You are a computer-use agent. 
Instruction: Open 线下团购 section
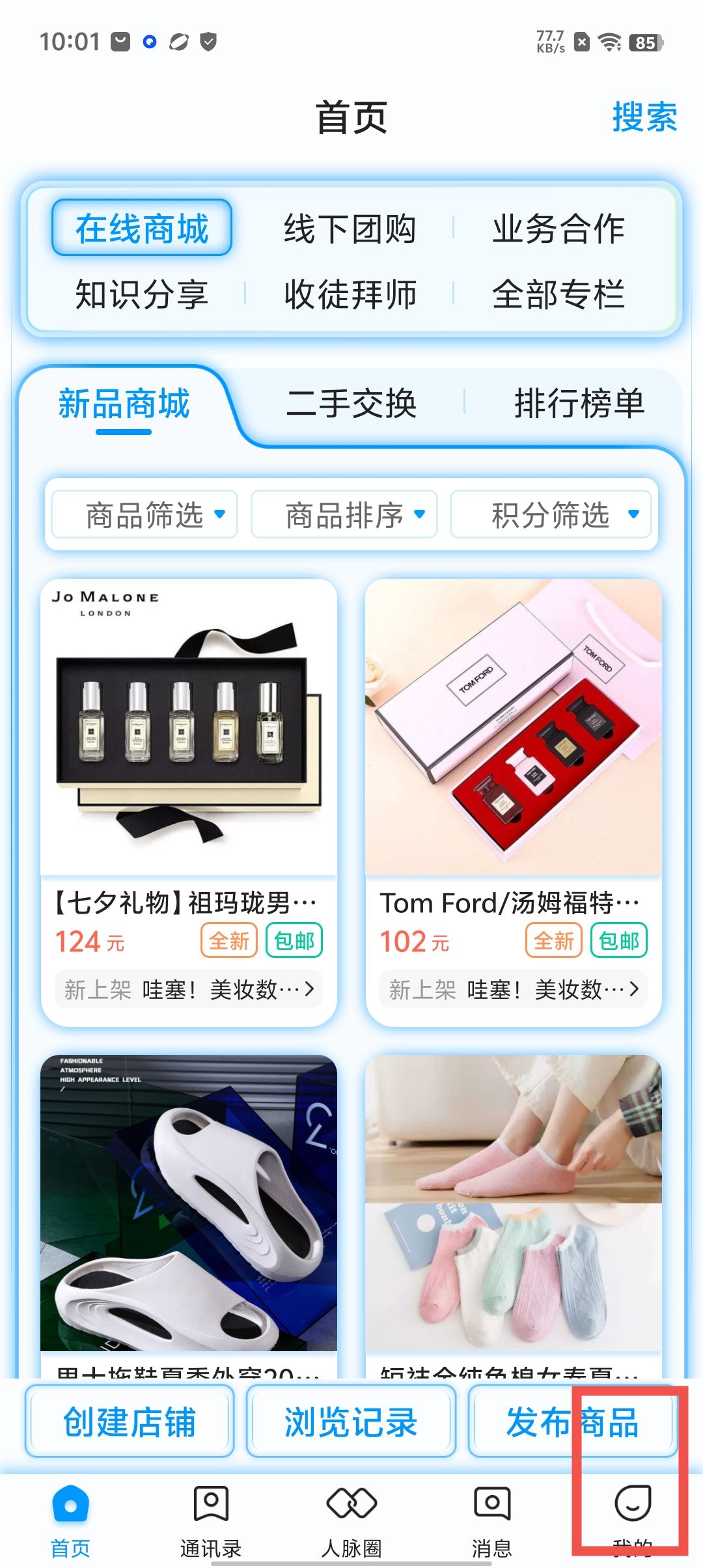(350, 229)
